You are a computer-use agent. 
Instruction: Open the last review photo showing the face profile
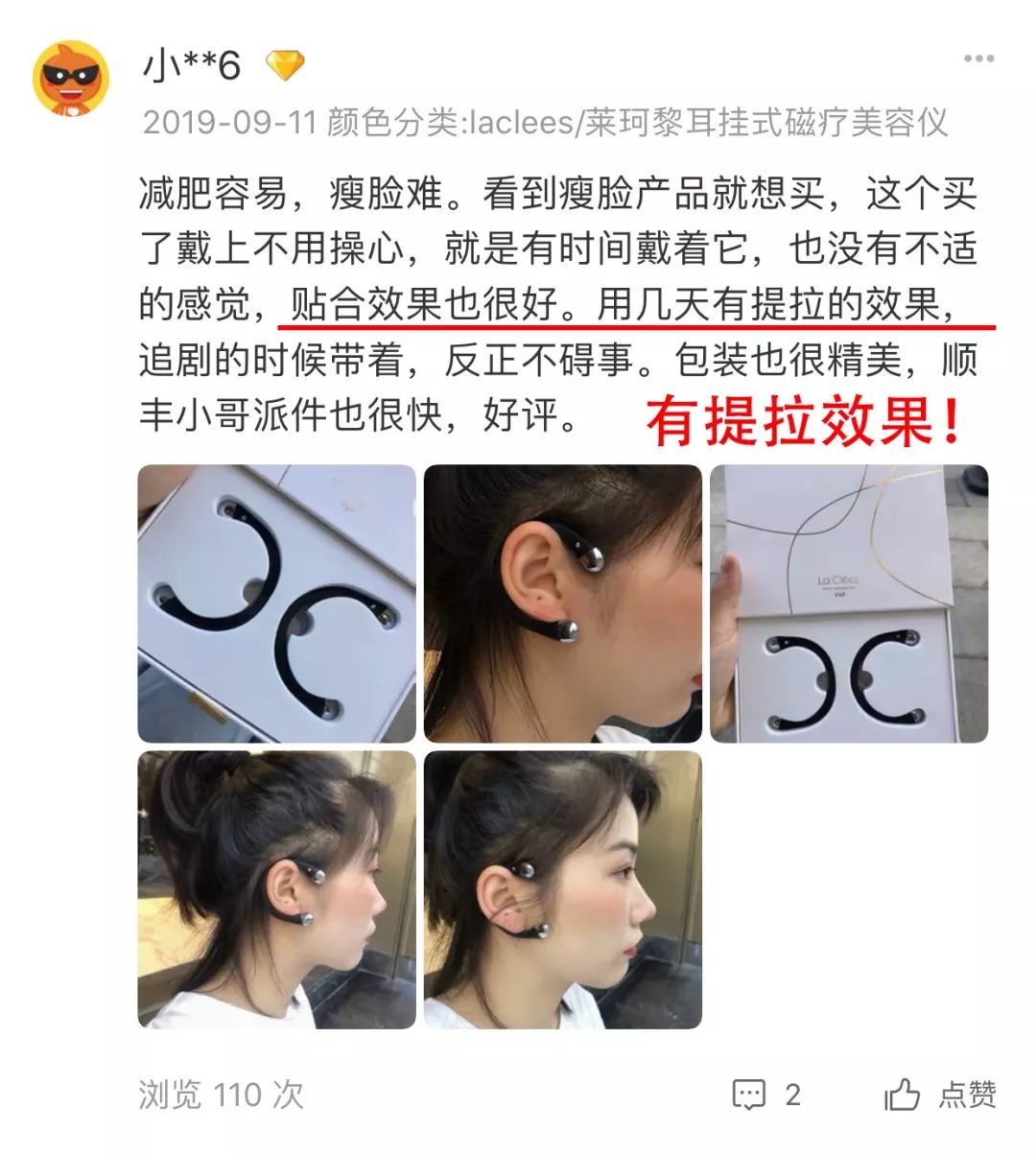click(563, 889)
